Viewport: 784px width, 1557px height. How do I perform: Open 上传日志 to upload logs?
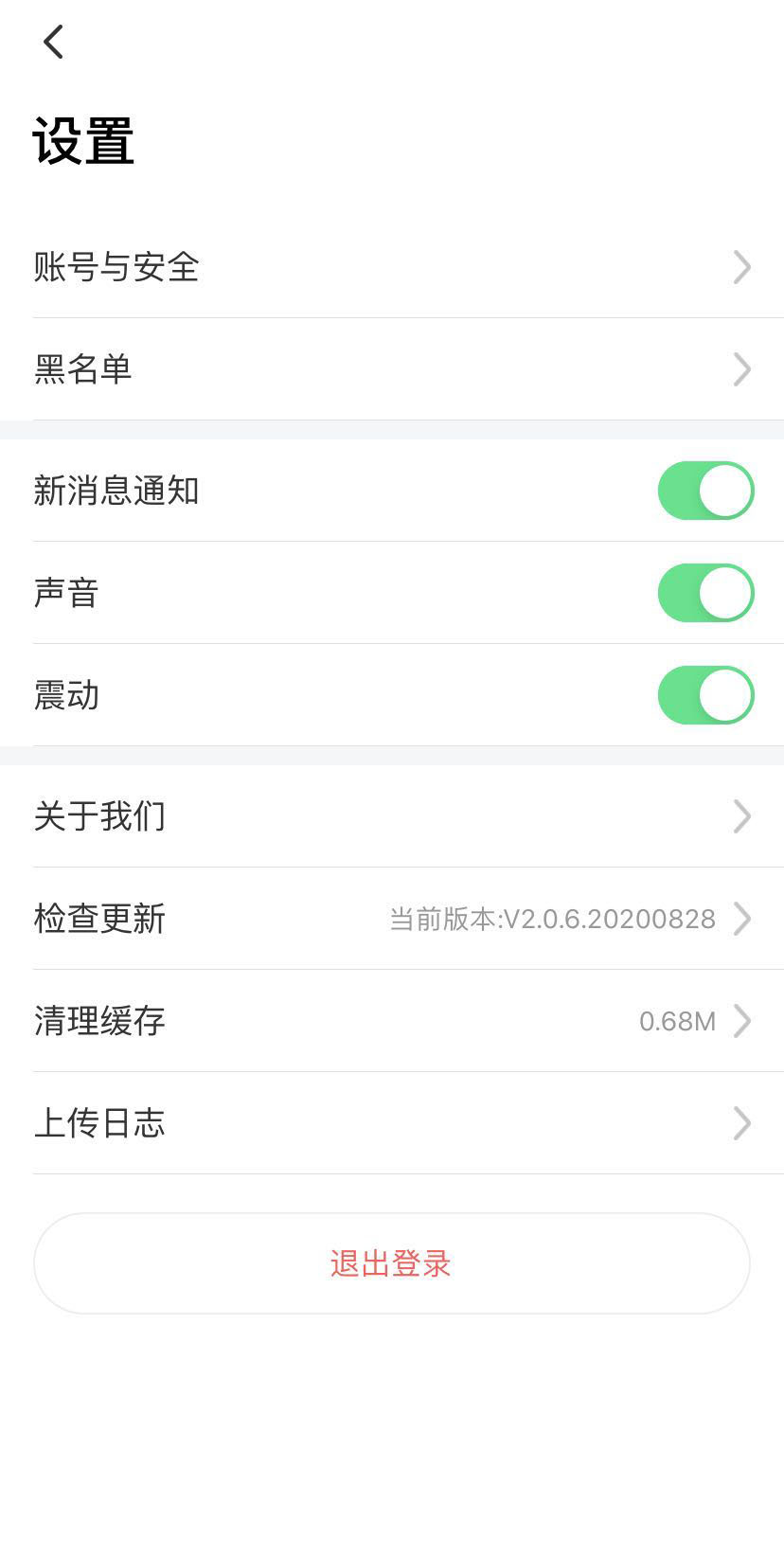pos(392,1123)
